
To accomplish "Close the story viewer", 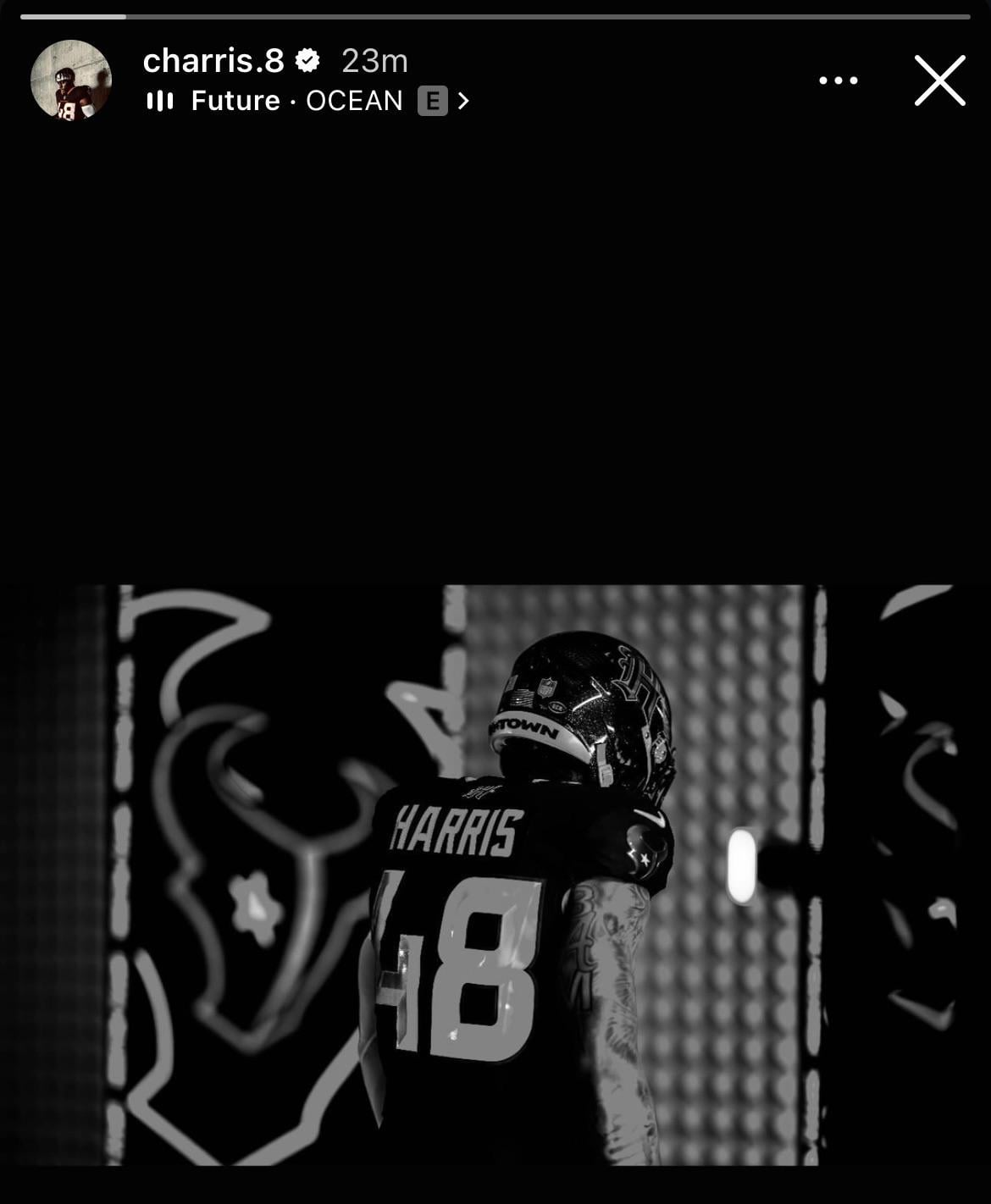I will 939,80.
